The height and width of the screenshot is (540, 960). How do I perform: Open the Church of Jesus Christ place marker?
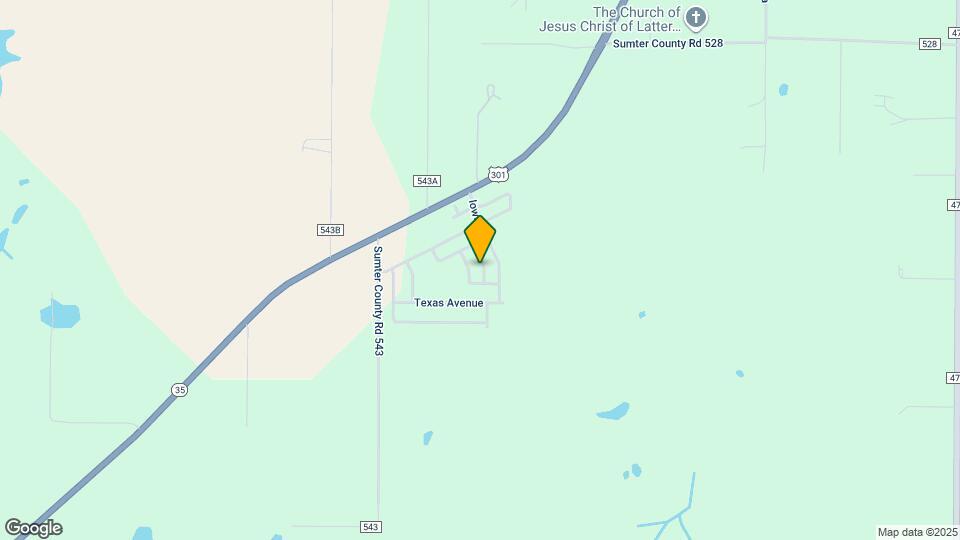(x=697, y=17)
